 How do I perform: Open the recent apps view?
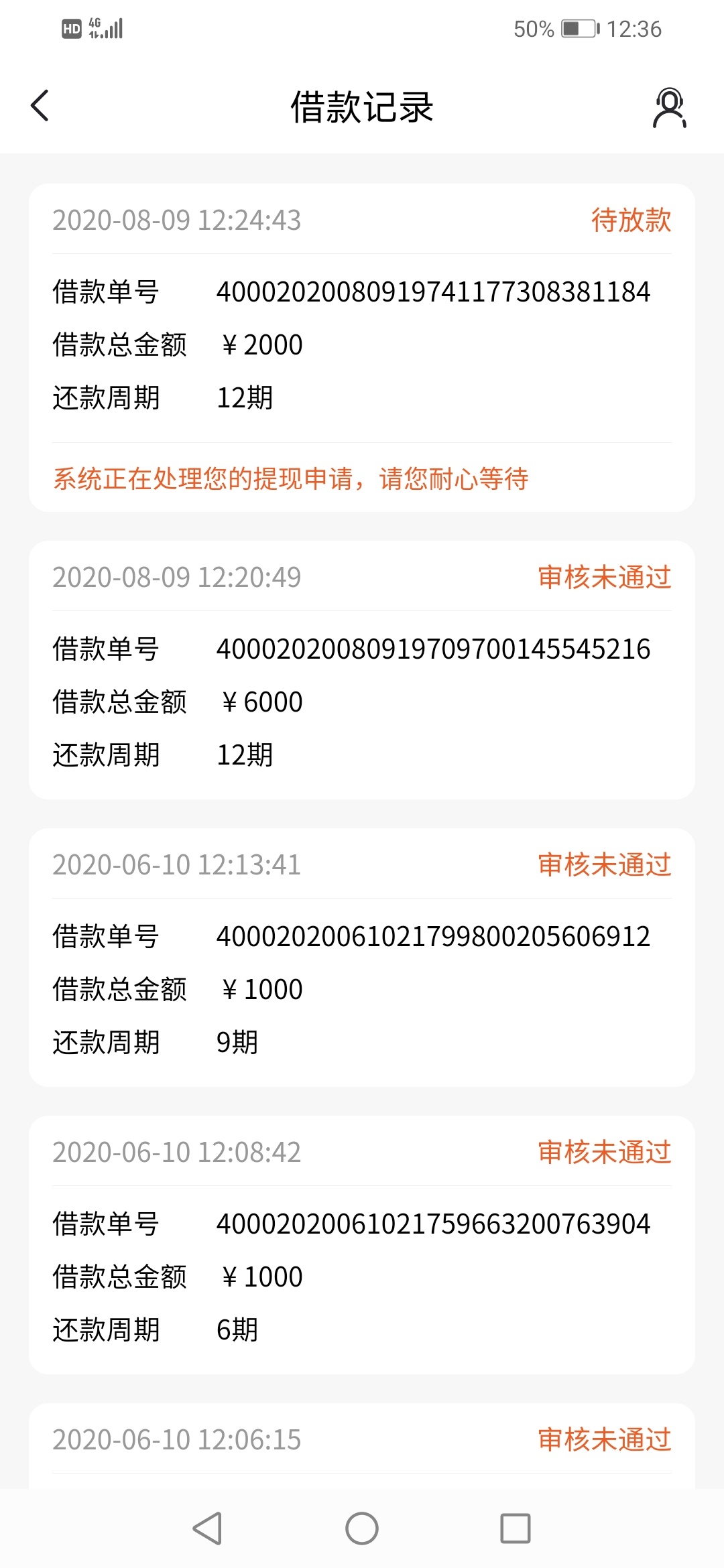pyautogui.click(x=516, y=1528)
